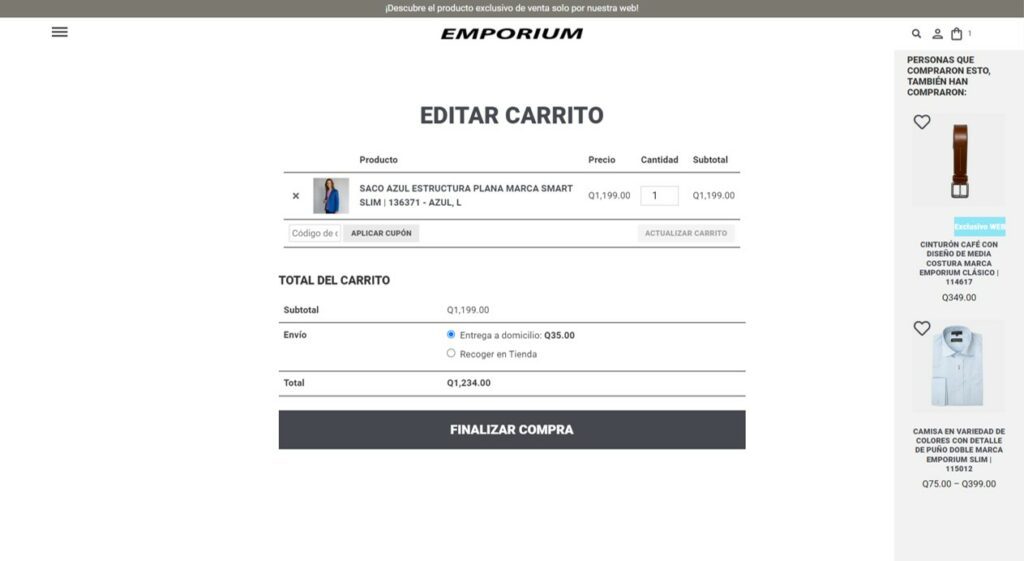Tap the quantity field for Saco Azul
1024x561 pixels.
pyautogui.click(x=659, y=196)
